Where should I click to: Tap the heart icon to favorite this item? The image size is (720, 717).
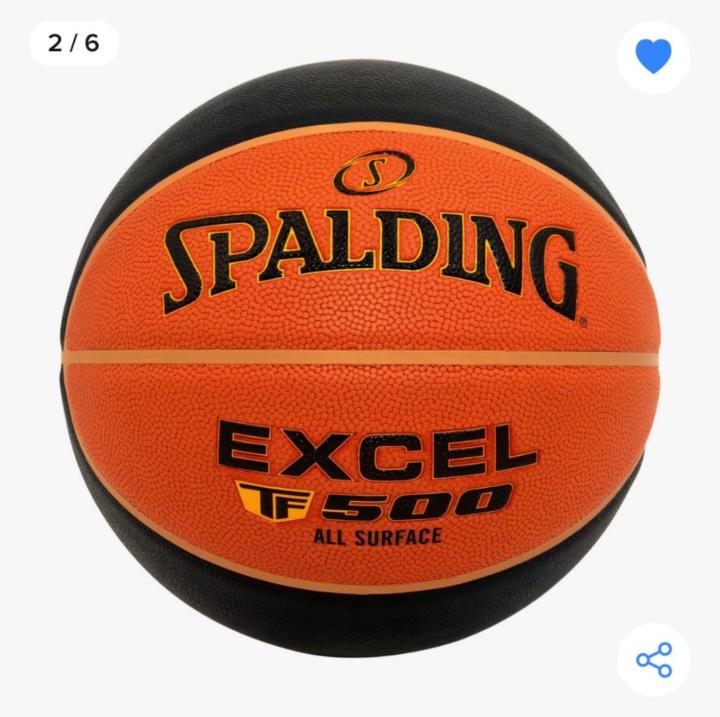tap(653, 57)
